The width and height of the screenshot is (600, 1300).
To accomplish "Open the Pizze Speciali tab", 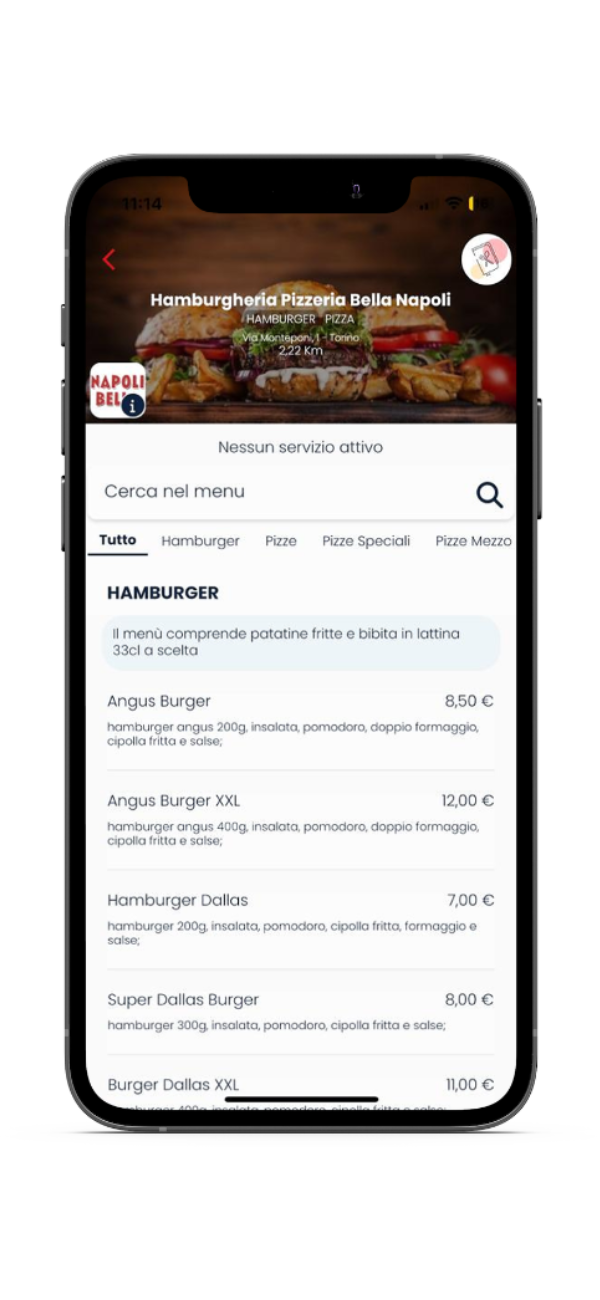I will click(x=366, y=541).
